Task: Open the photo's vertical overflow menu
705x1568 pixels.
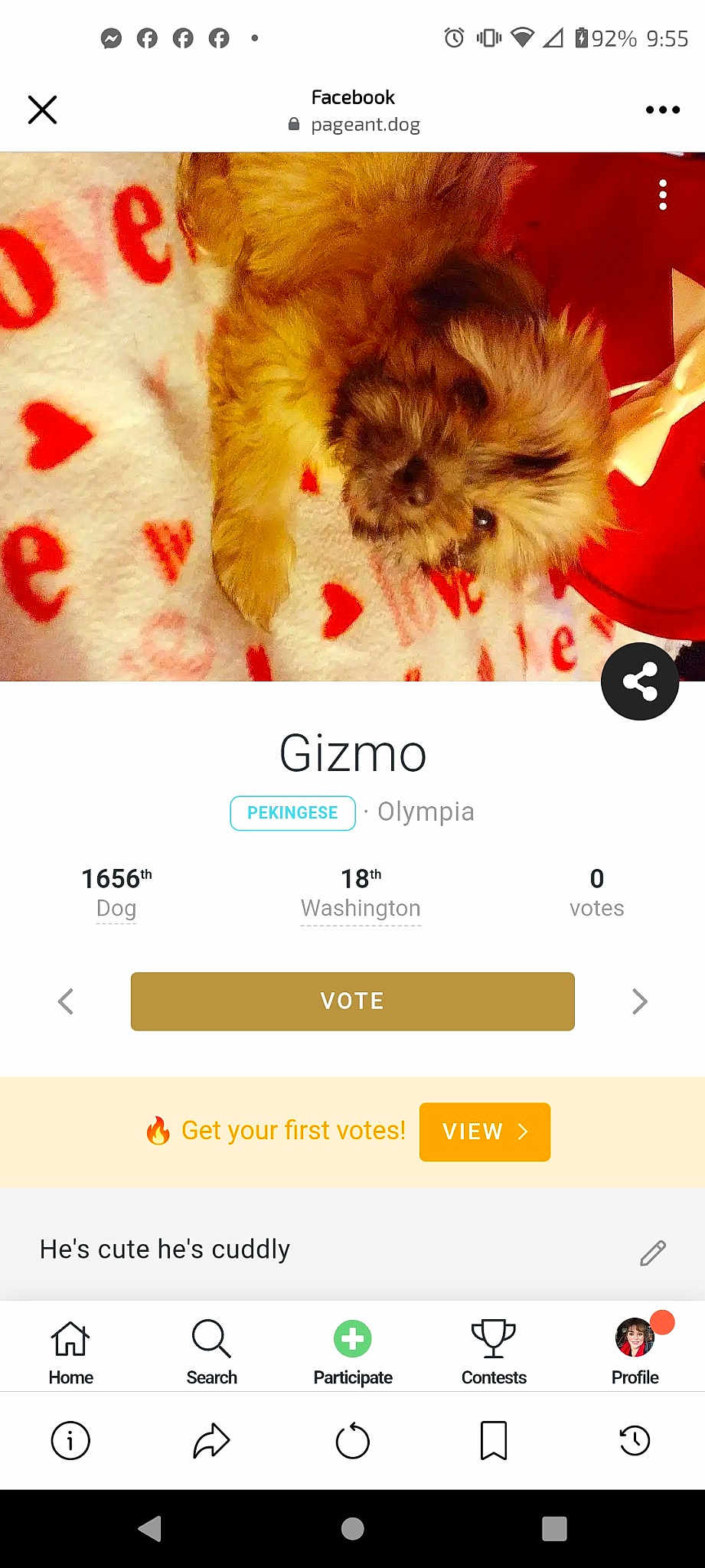Action: coord(663,195)
